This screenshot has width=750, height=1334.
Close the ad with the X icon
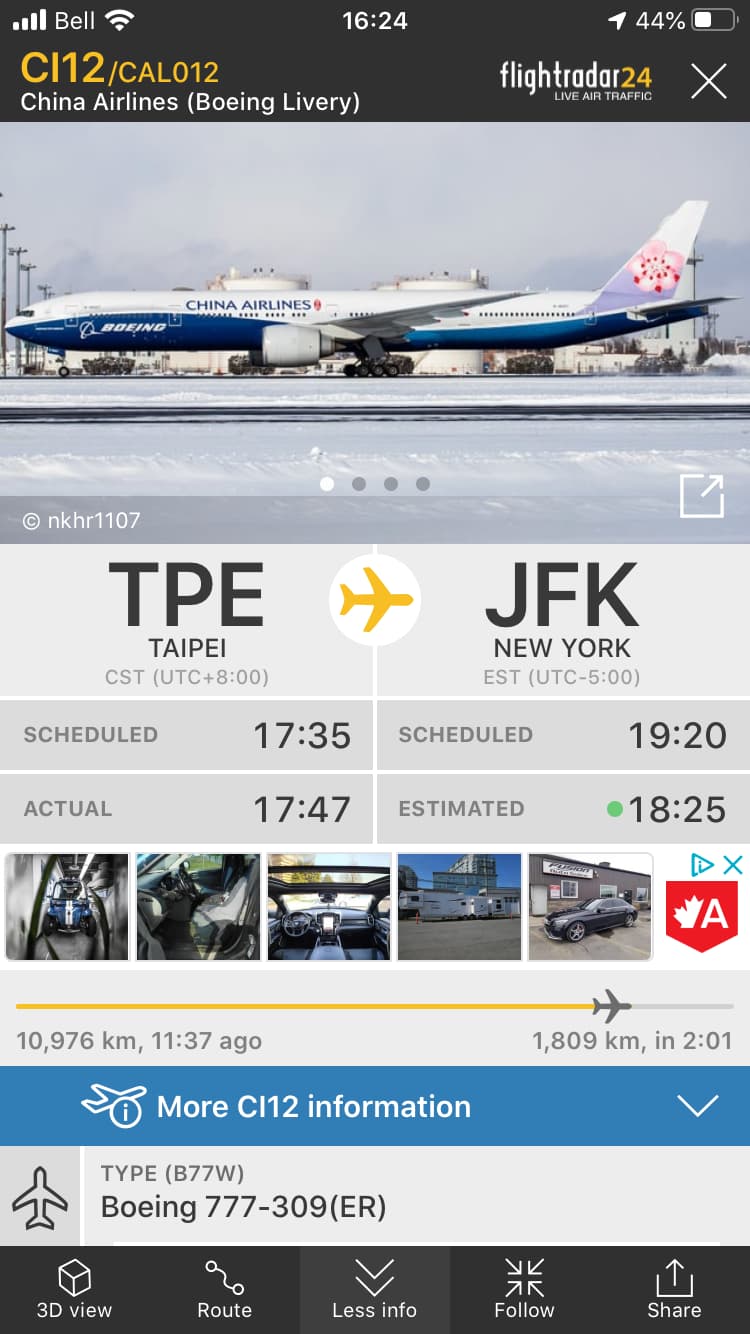tap(733, 865)
